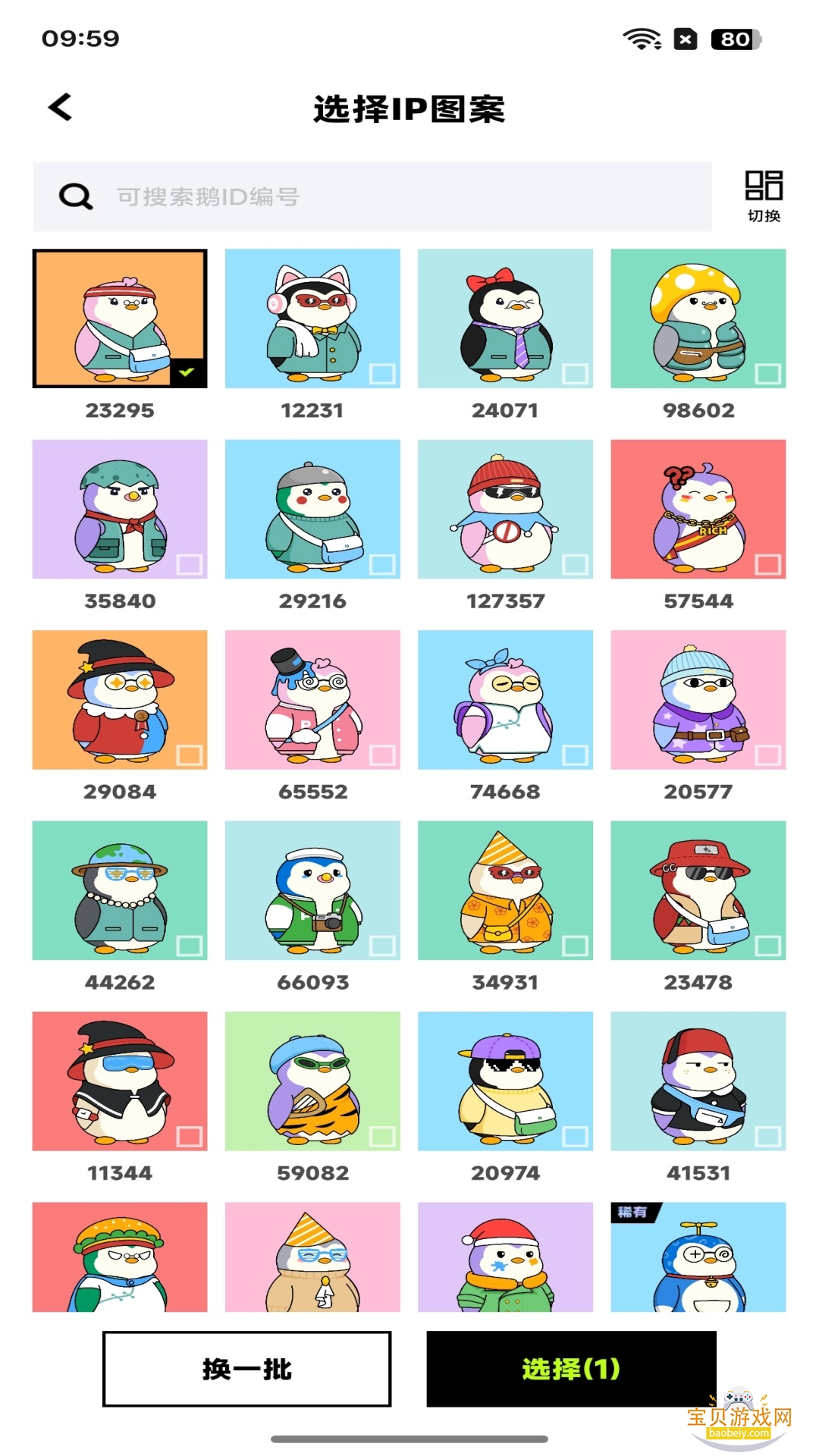Choose tiger-outfit penguin 59082
This screenshot has width=819, height=1456.
(312, 1081)
